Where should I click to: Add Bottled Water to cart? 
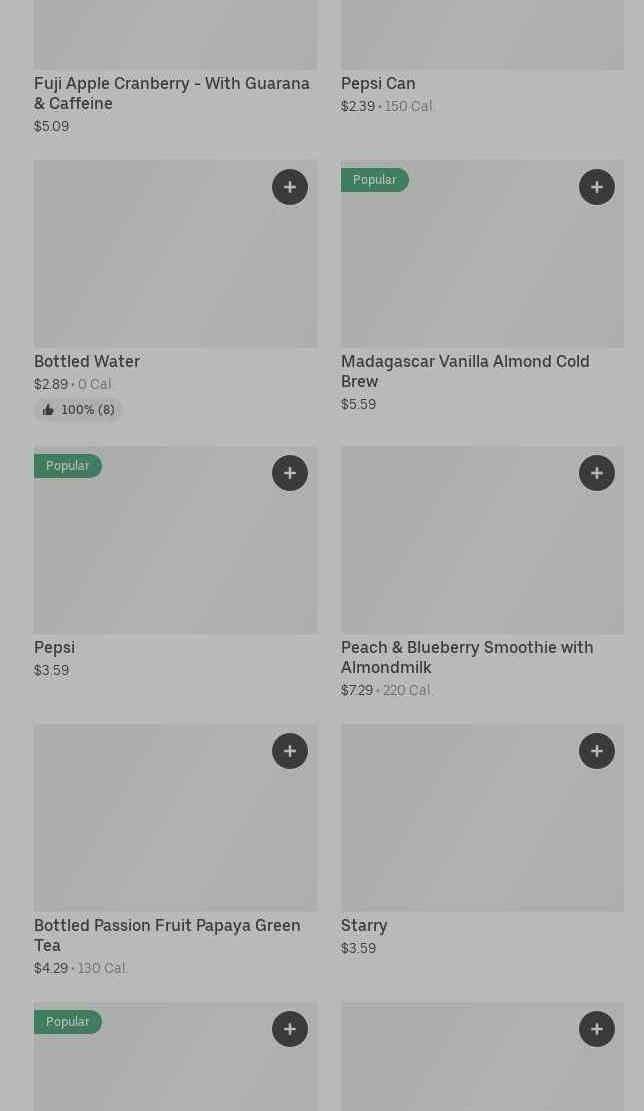click(x=290, y=187)
